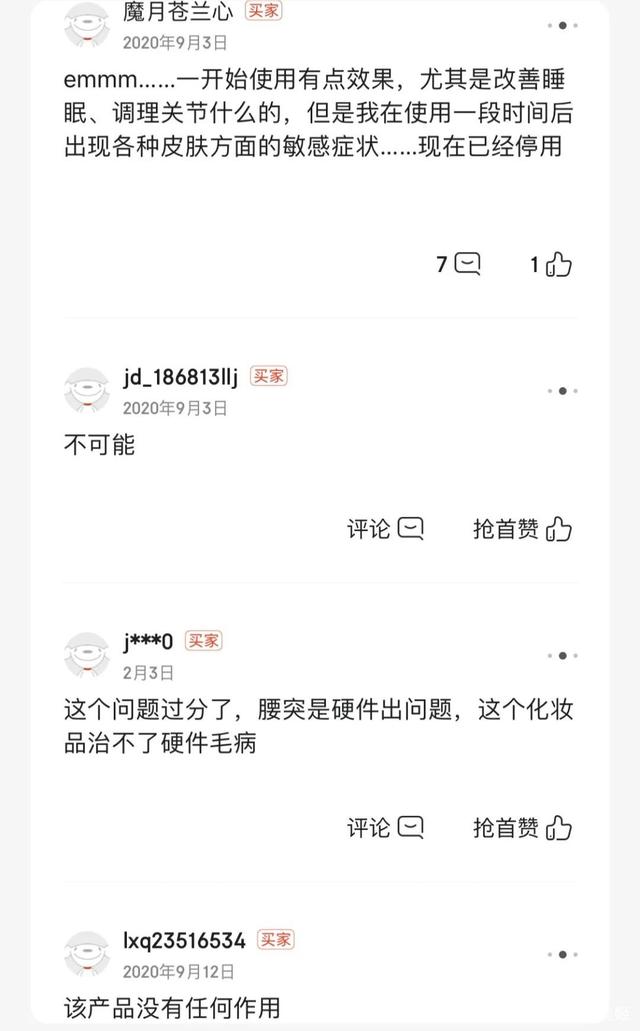The width and height of the screenshot is (640, 1031).
Task: Give the first like to jd_186813llj's answer
Action: (x=522, y=529)
